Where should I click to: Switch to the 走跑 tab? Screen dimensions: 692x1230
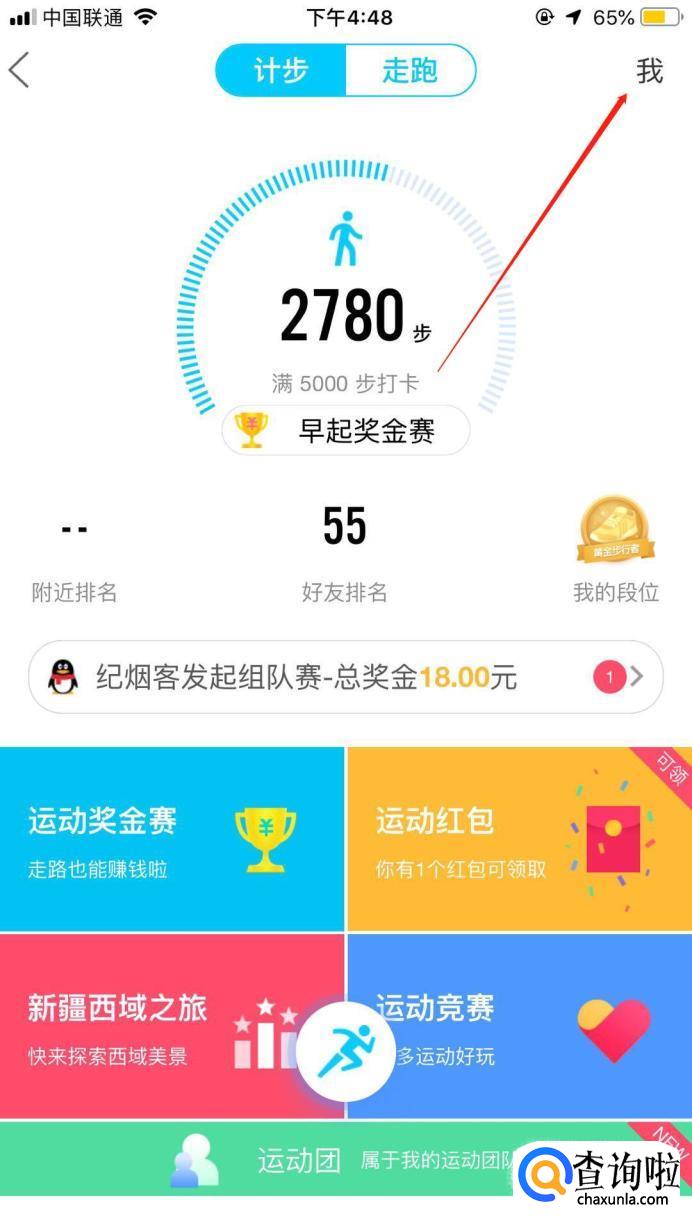point(410,71)
